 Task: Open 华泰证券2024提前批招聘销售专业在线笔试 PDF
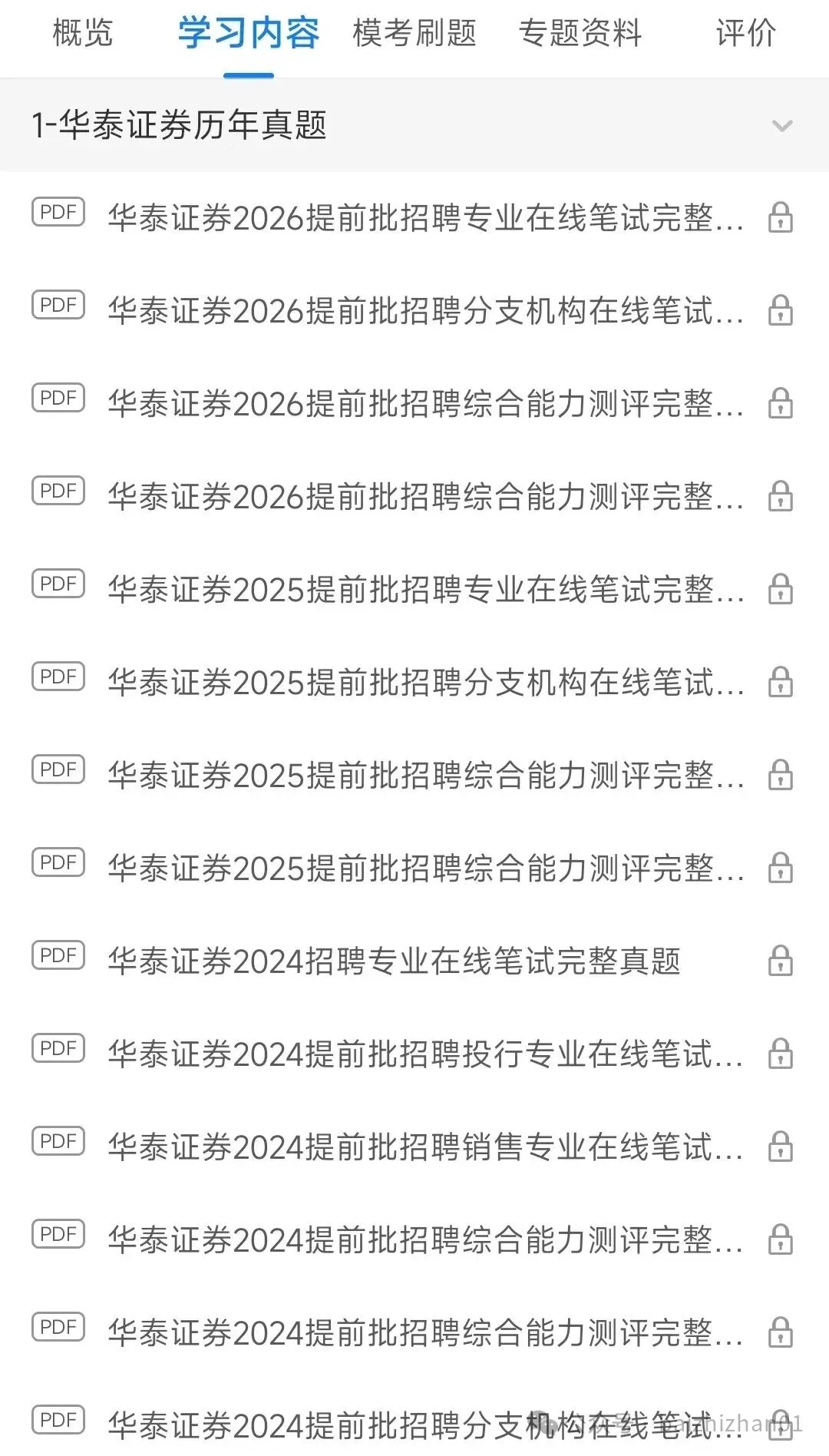(414, 1147)
